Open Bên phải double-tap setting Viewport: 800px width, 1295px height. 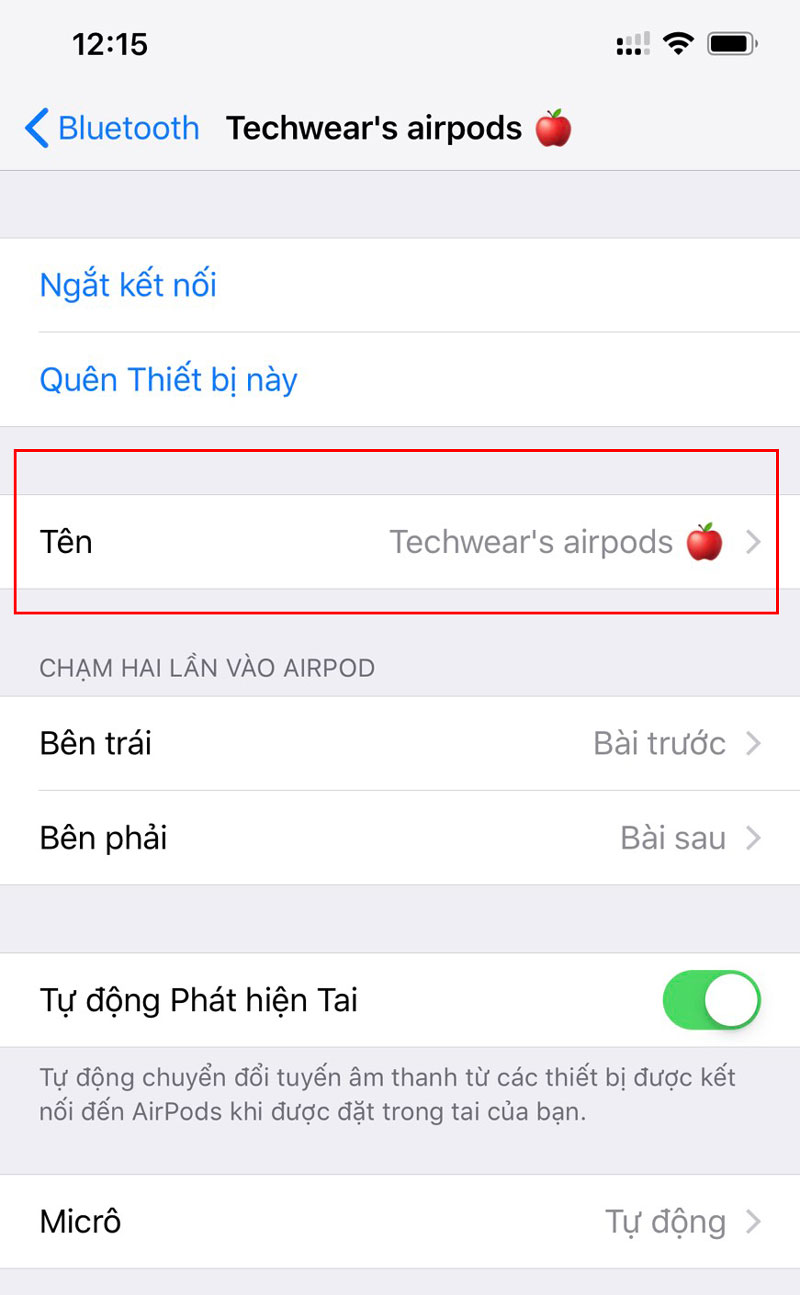click(x=400, y=838)
